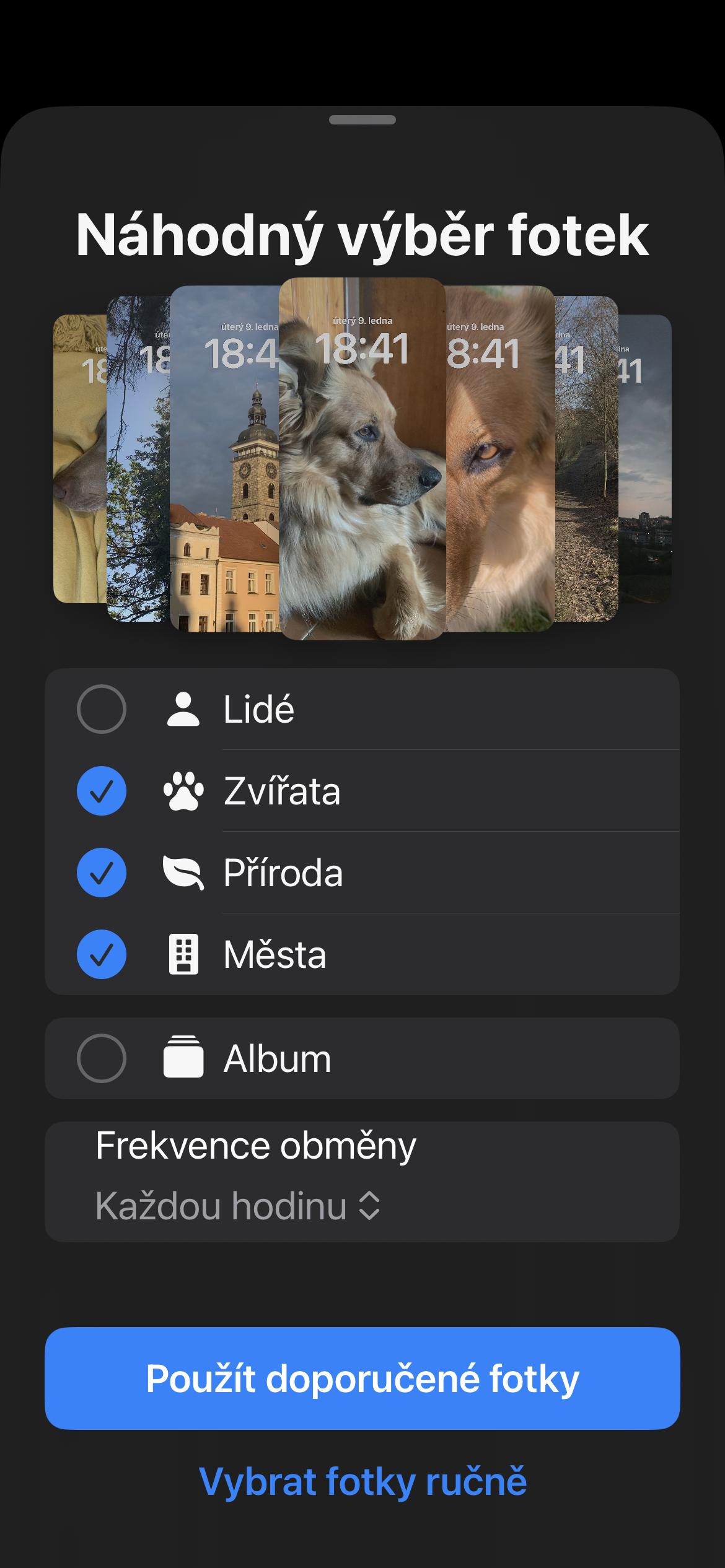The image size is (725, 1568).
Task: Tap Použít doporučené fotky button
Action: coord(362,1379)
